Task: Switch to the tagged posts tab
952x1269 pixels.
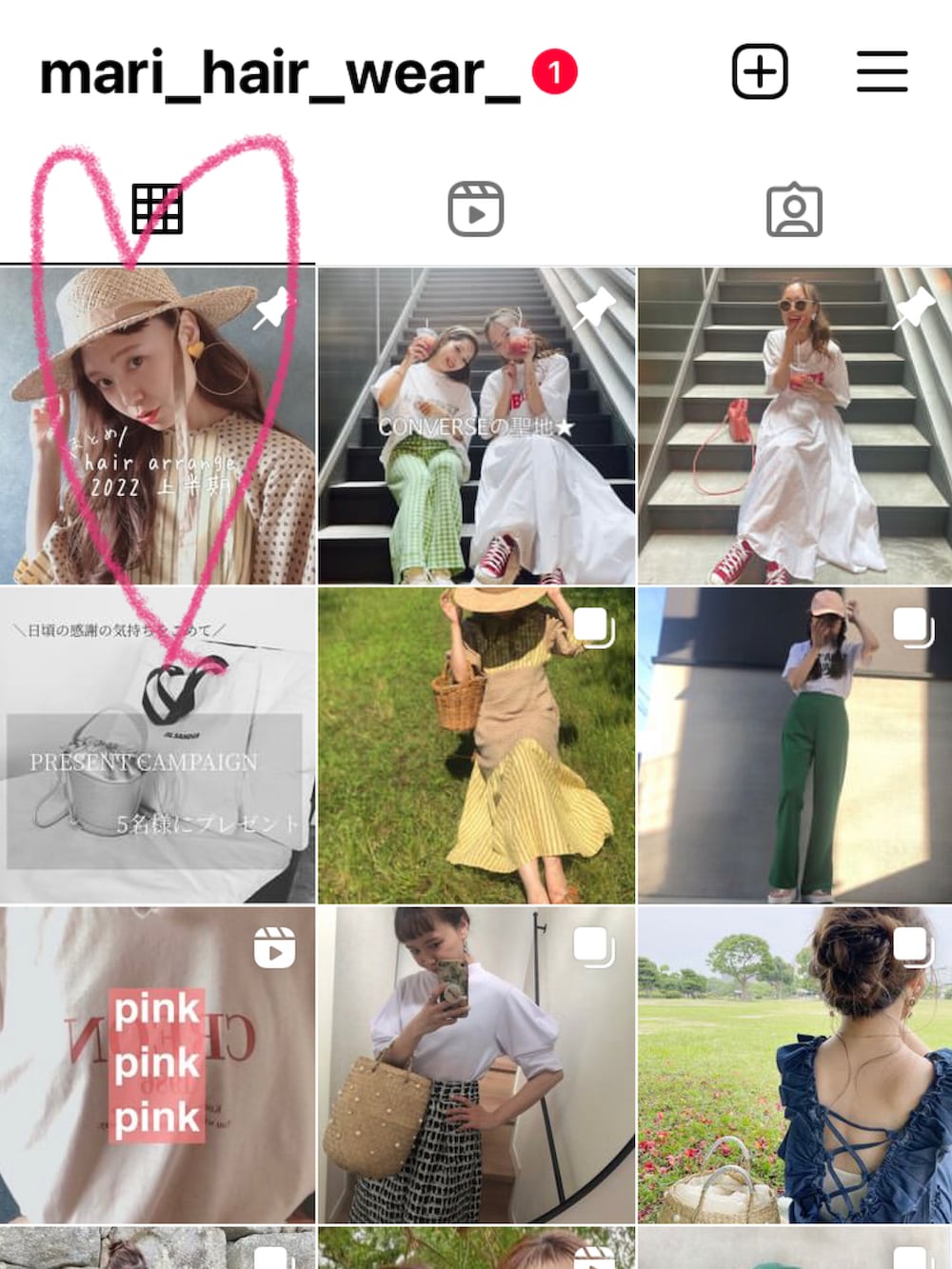Action: [793, 209]
